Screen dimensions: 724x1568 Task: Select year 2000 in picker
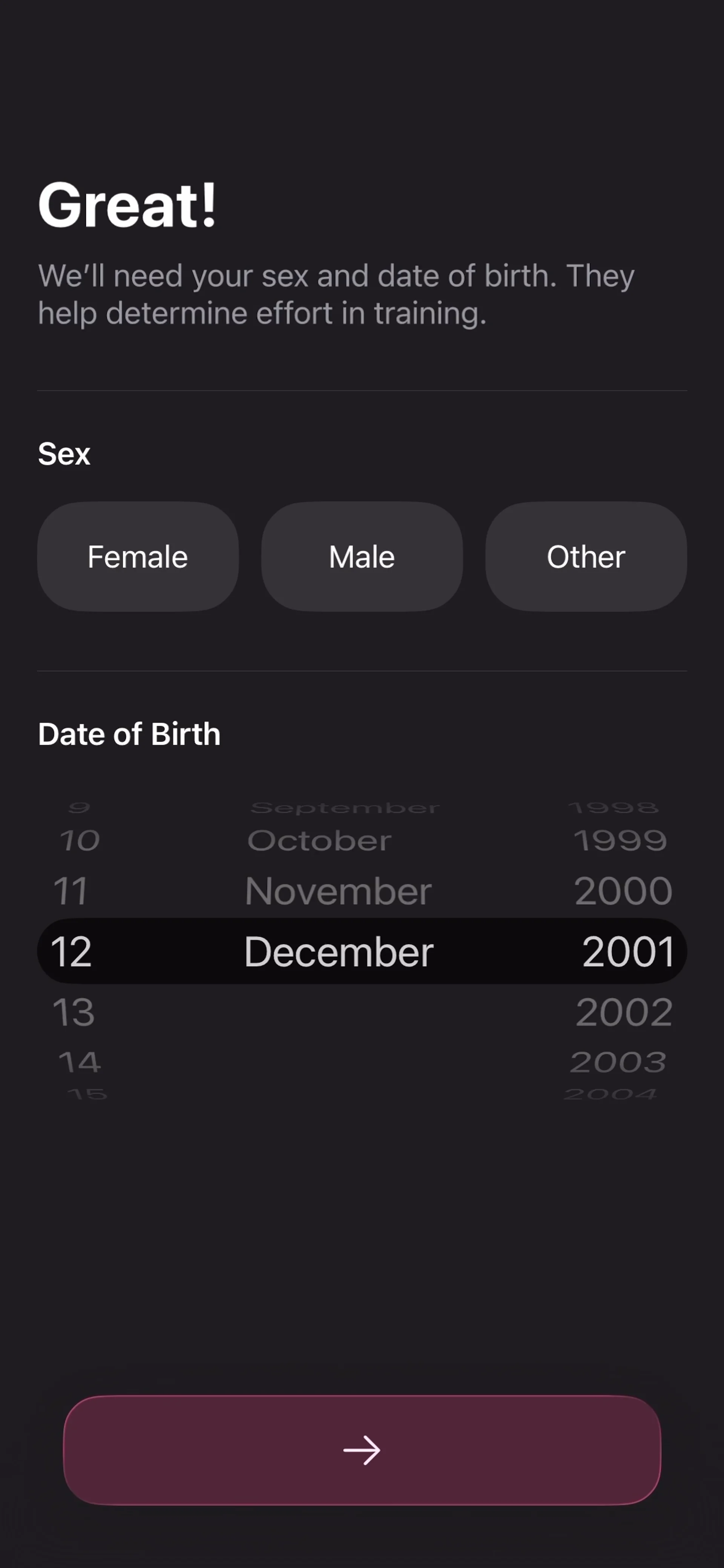[x=623, y=891]
